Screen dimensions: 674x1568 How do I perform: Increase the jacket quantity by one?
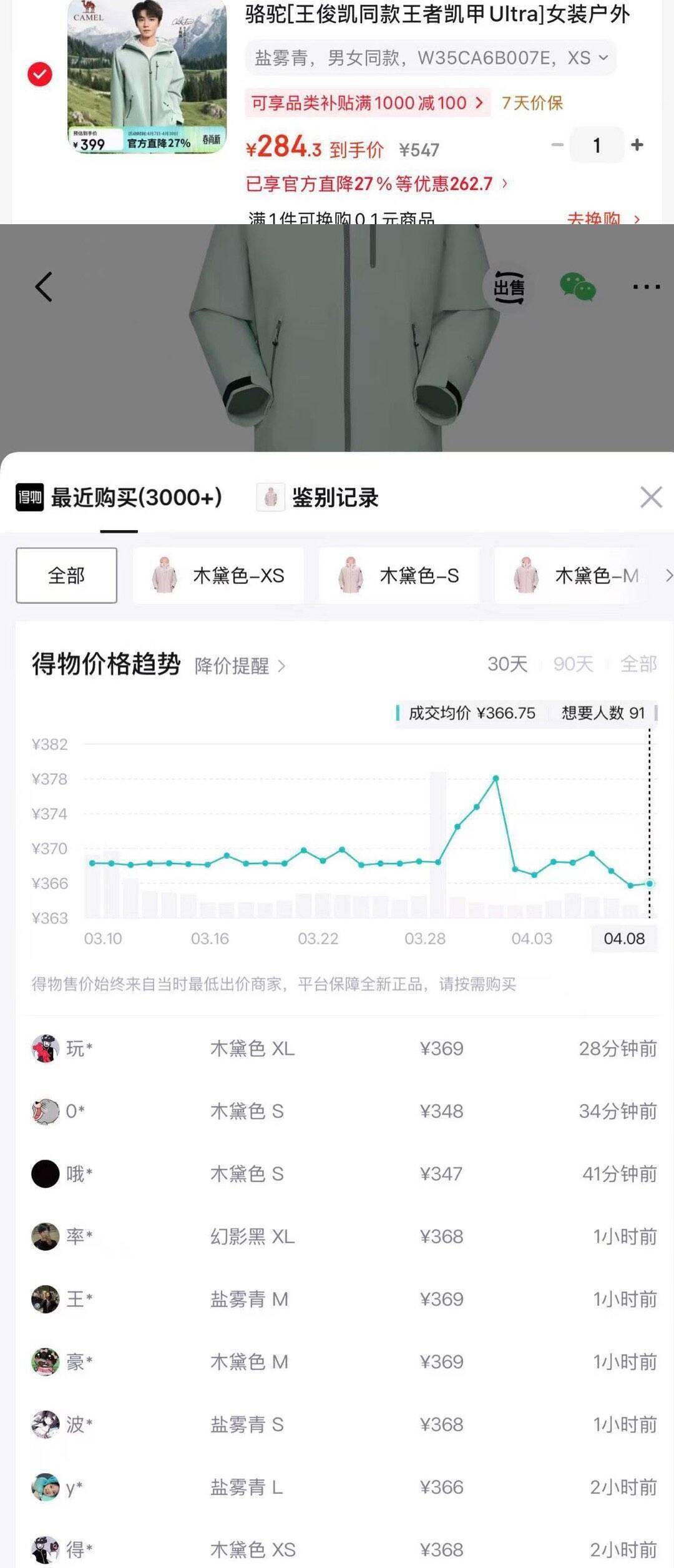[637, 145]
